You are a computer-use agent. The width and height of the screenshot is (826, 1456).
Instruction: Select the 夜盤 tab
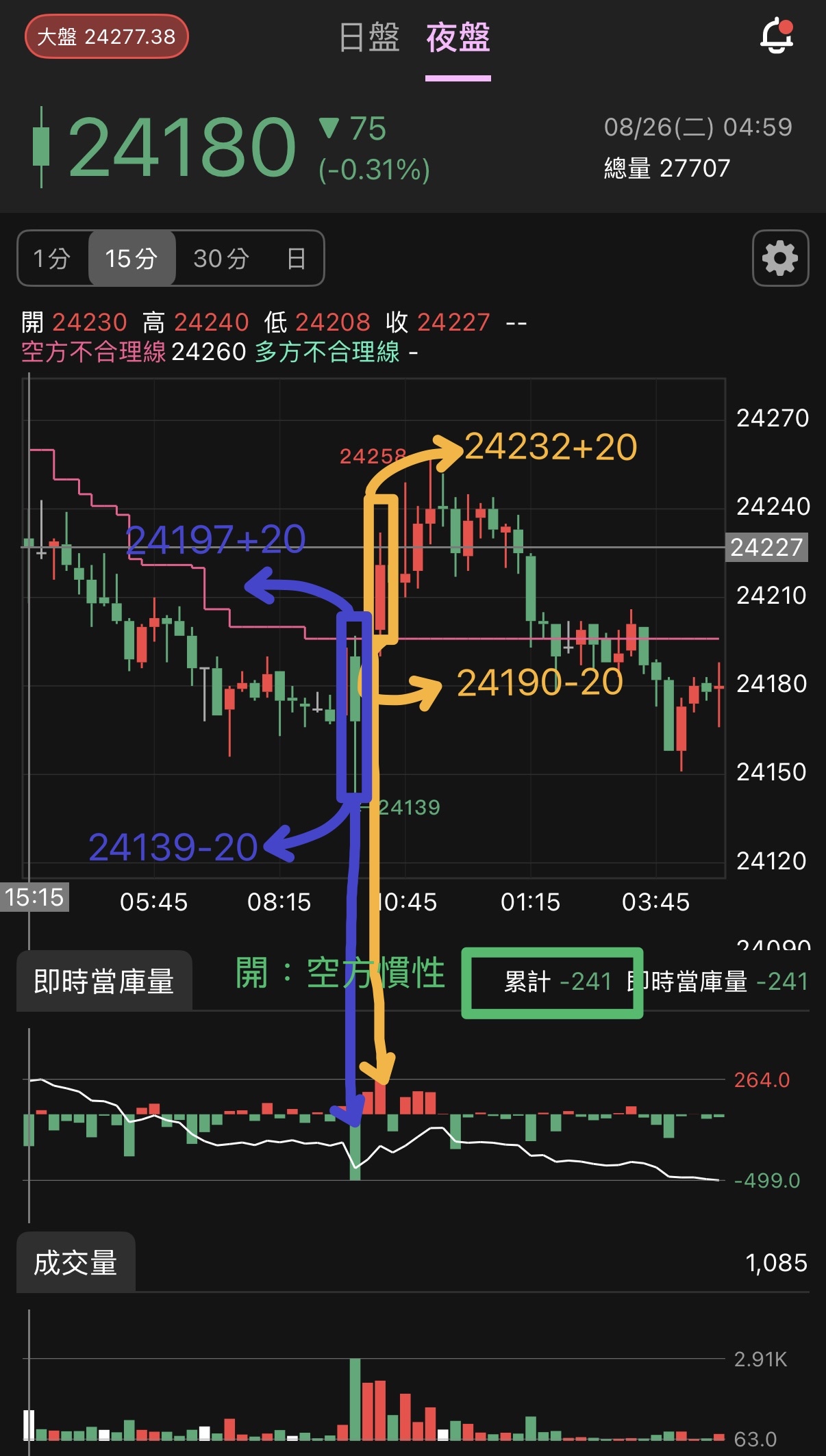458,38
